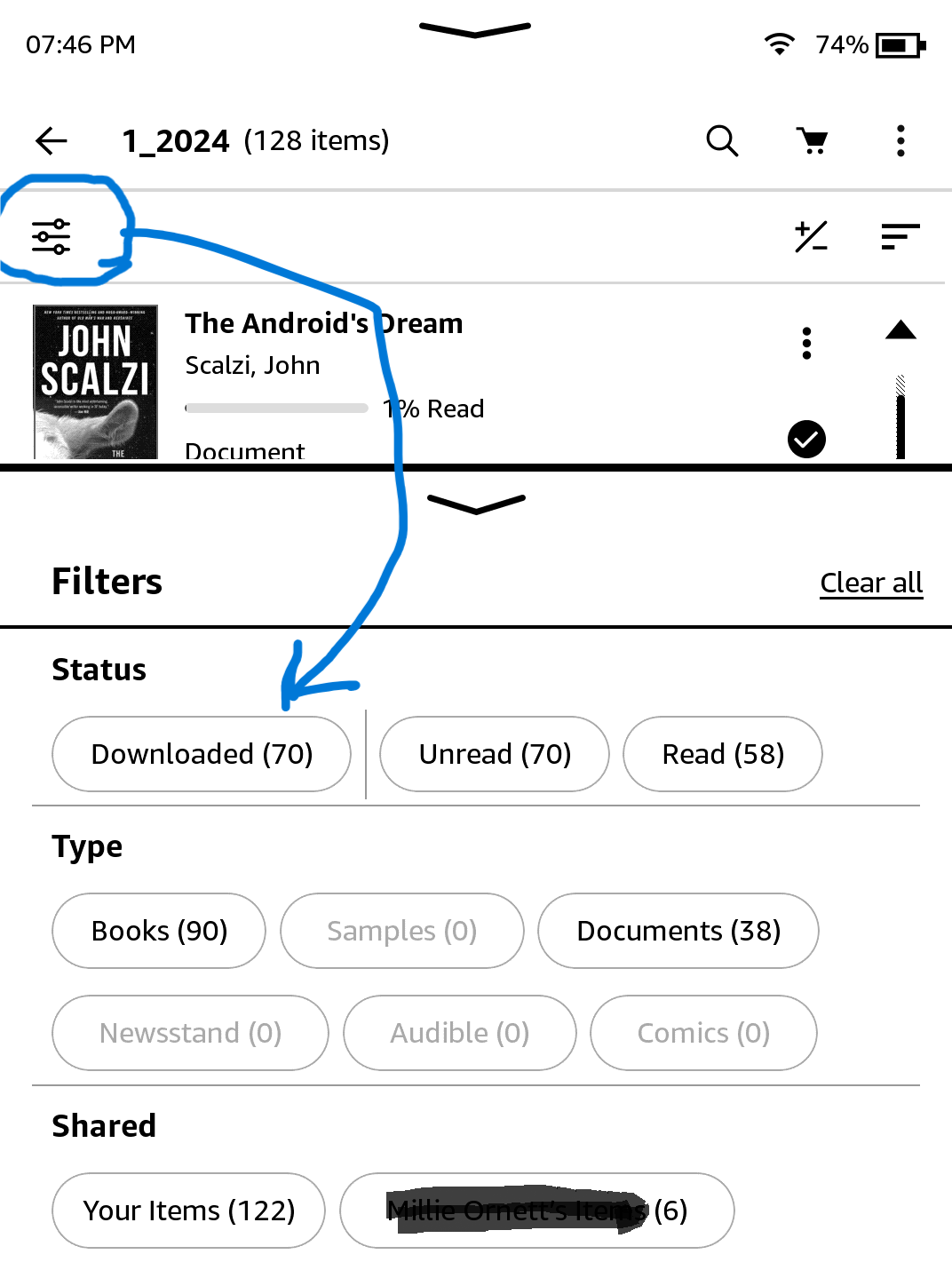Collapse the Filters panel with chevron
The width and height of the screenshot is (952, 1286).
point(476,504)
